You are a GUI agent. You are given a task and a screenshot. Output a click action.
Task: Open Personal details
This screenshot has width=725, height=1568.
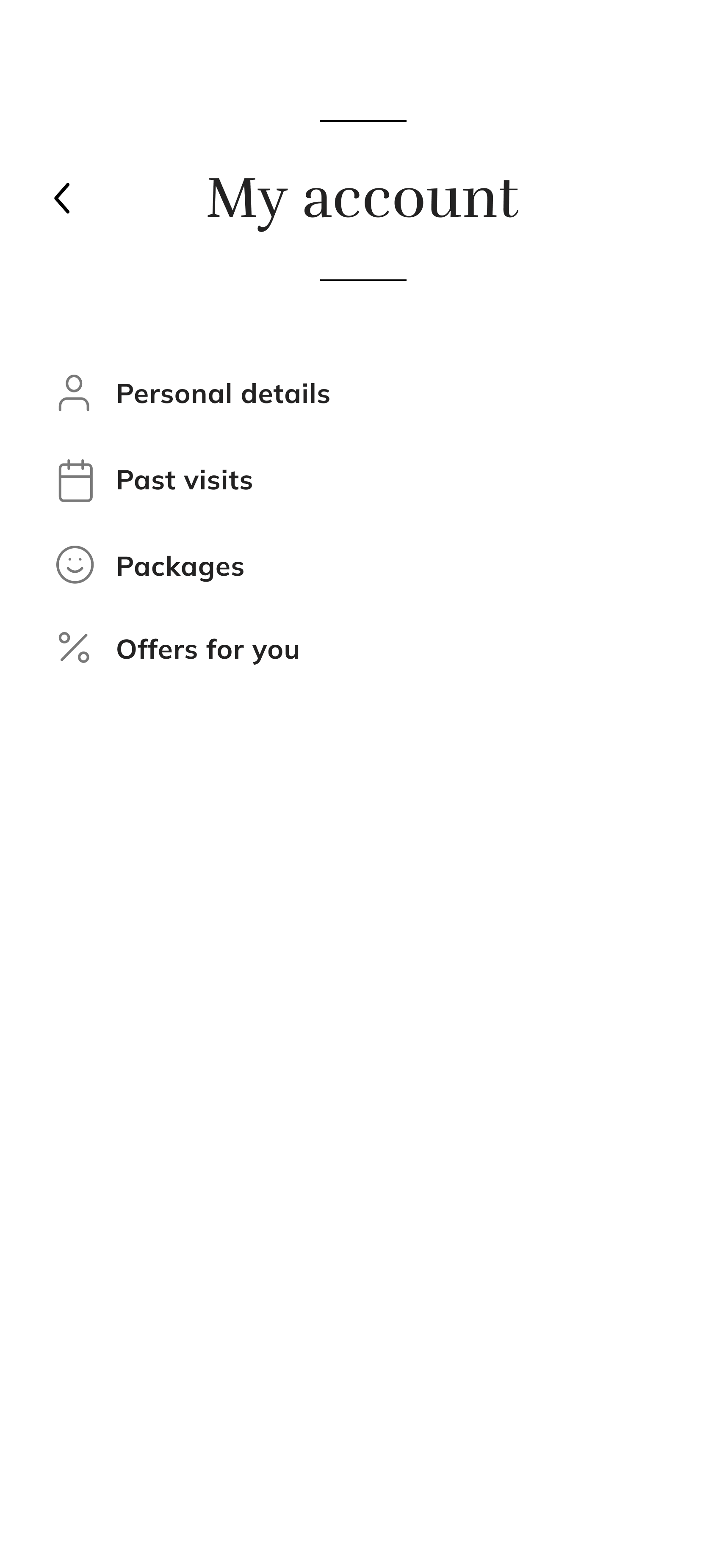click(x=223, y=394)
